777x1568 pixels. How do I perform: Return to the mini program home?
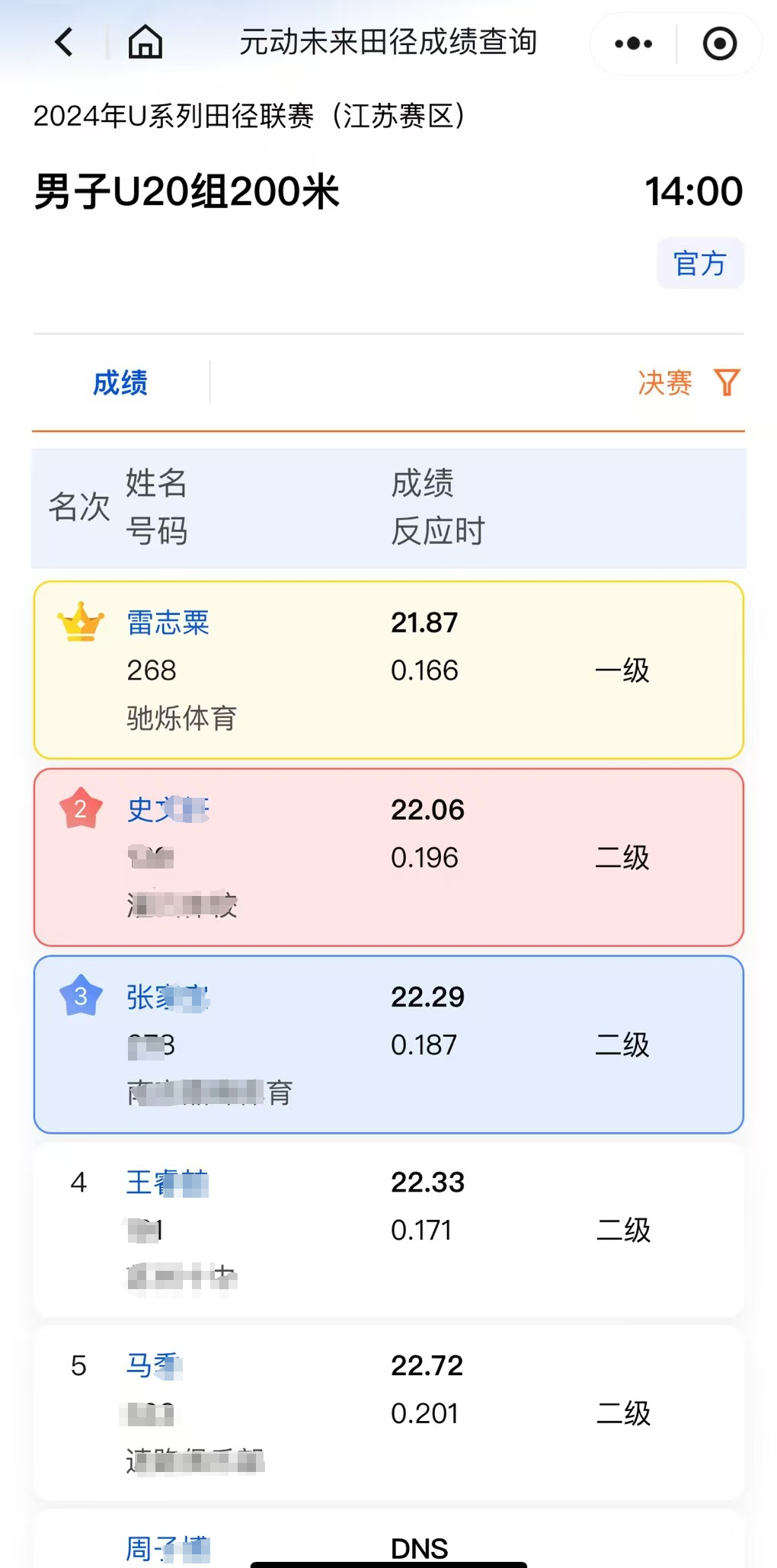click(145, 42)
